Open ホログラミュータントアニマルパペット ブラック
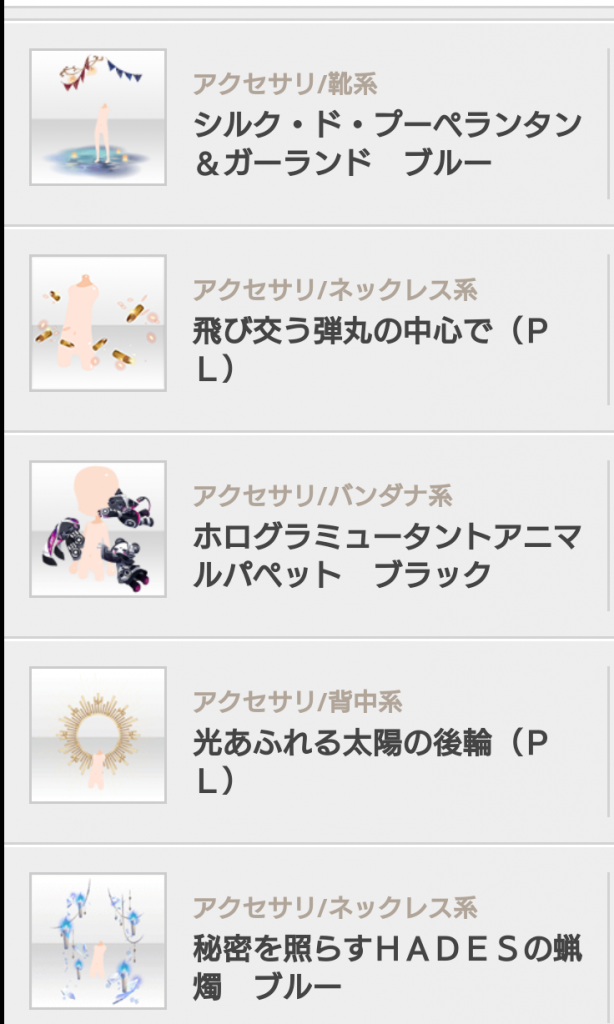 [384, 556]
